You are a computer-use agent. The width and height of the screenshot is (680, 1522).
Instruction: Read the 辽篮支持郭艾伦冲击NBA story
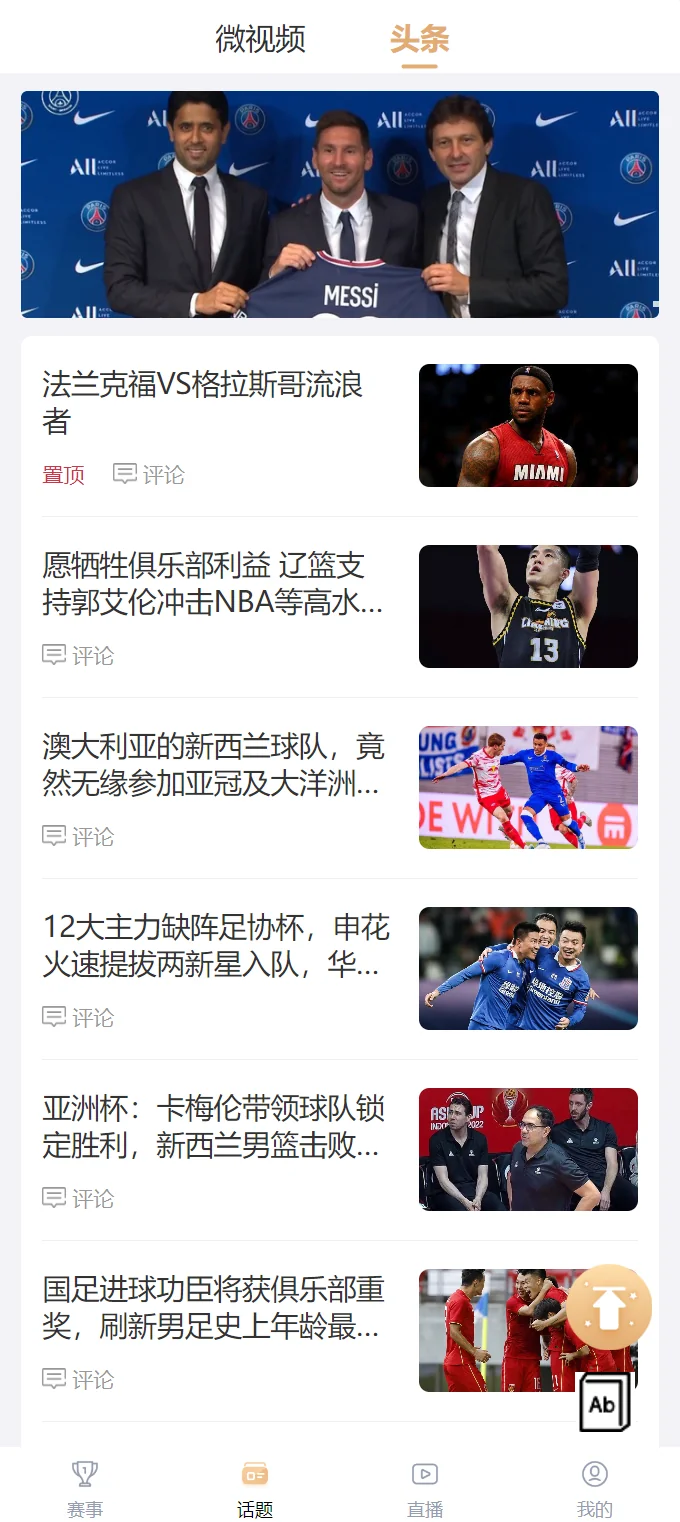pos(212,584)
